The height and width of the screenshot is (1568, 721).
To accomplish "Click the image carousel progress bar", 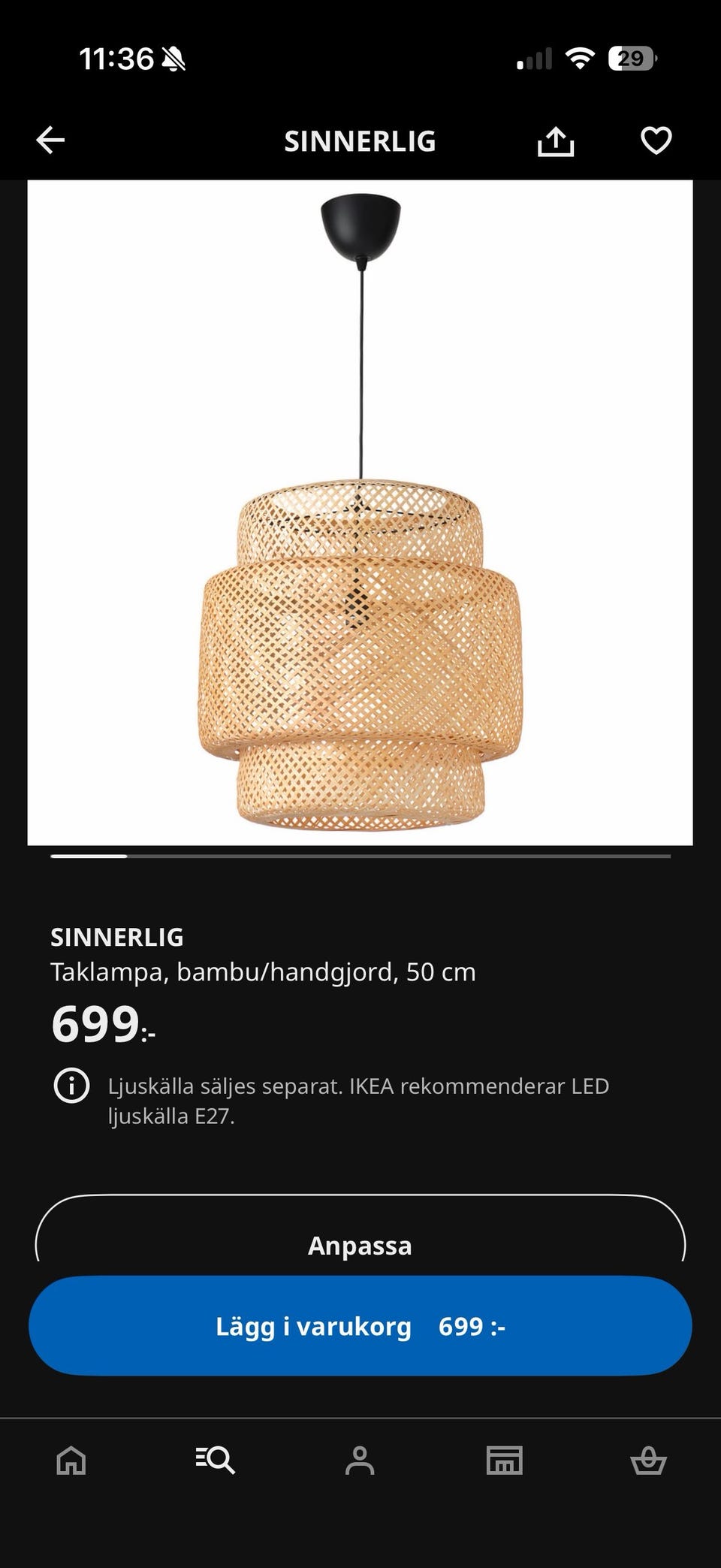I will pyautogui.click(x=360, y=857).
